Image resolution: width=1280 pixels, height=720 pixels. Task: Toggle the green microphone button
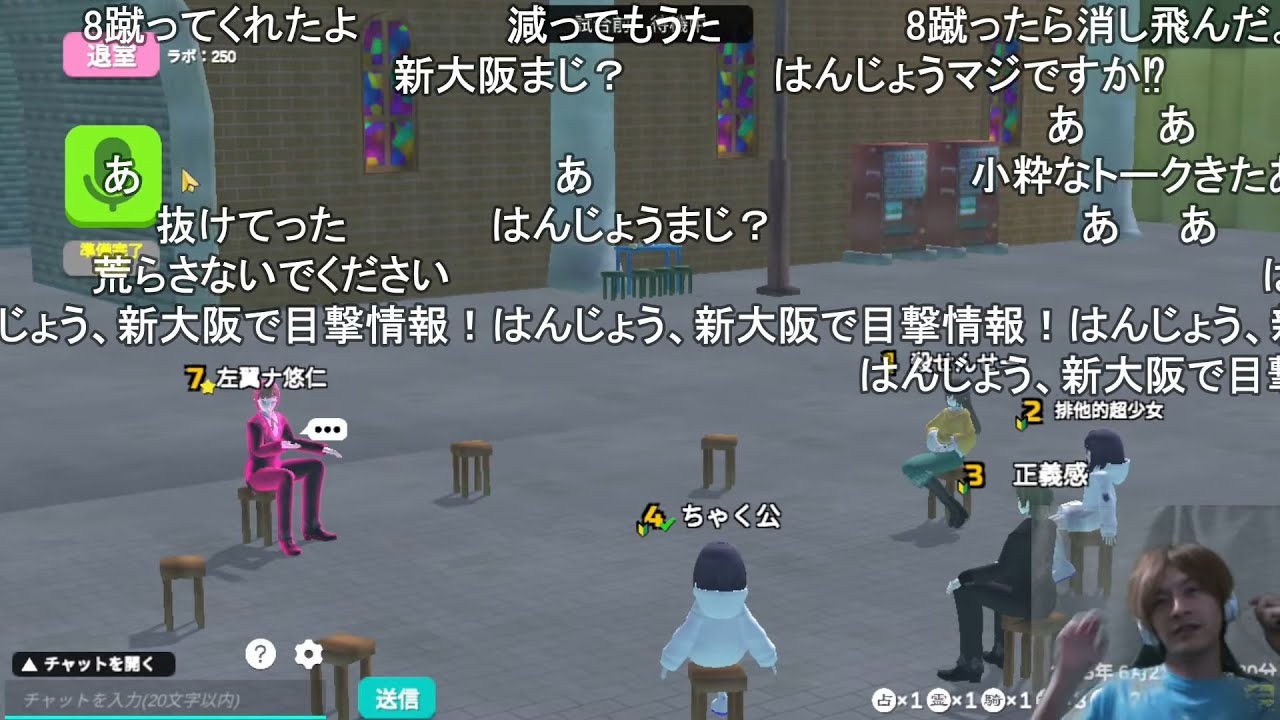113,175
